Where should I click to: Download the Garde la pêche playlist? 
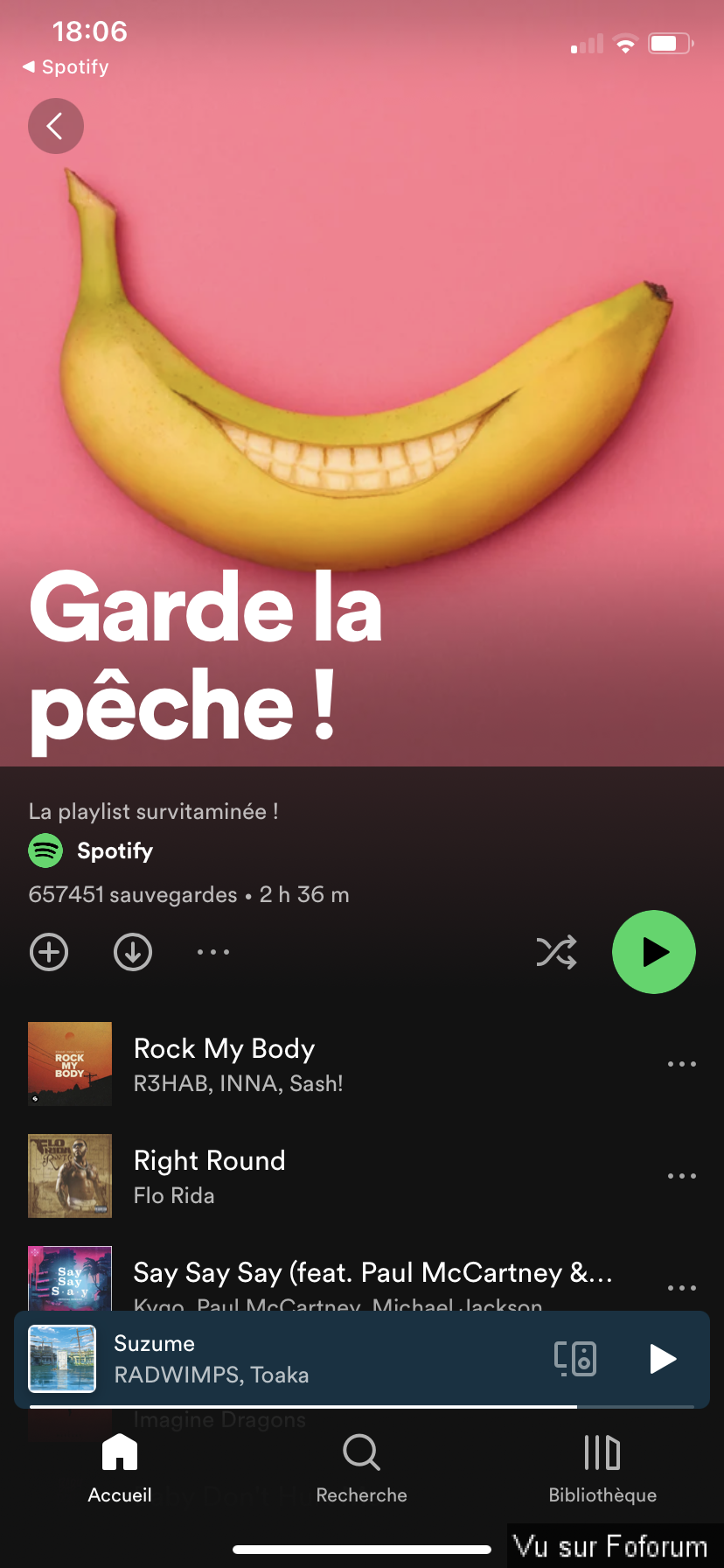pyautogui.click(x=133, y=952)
